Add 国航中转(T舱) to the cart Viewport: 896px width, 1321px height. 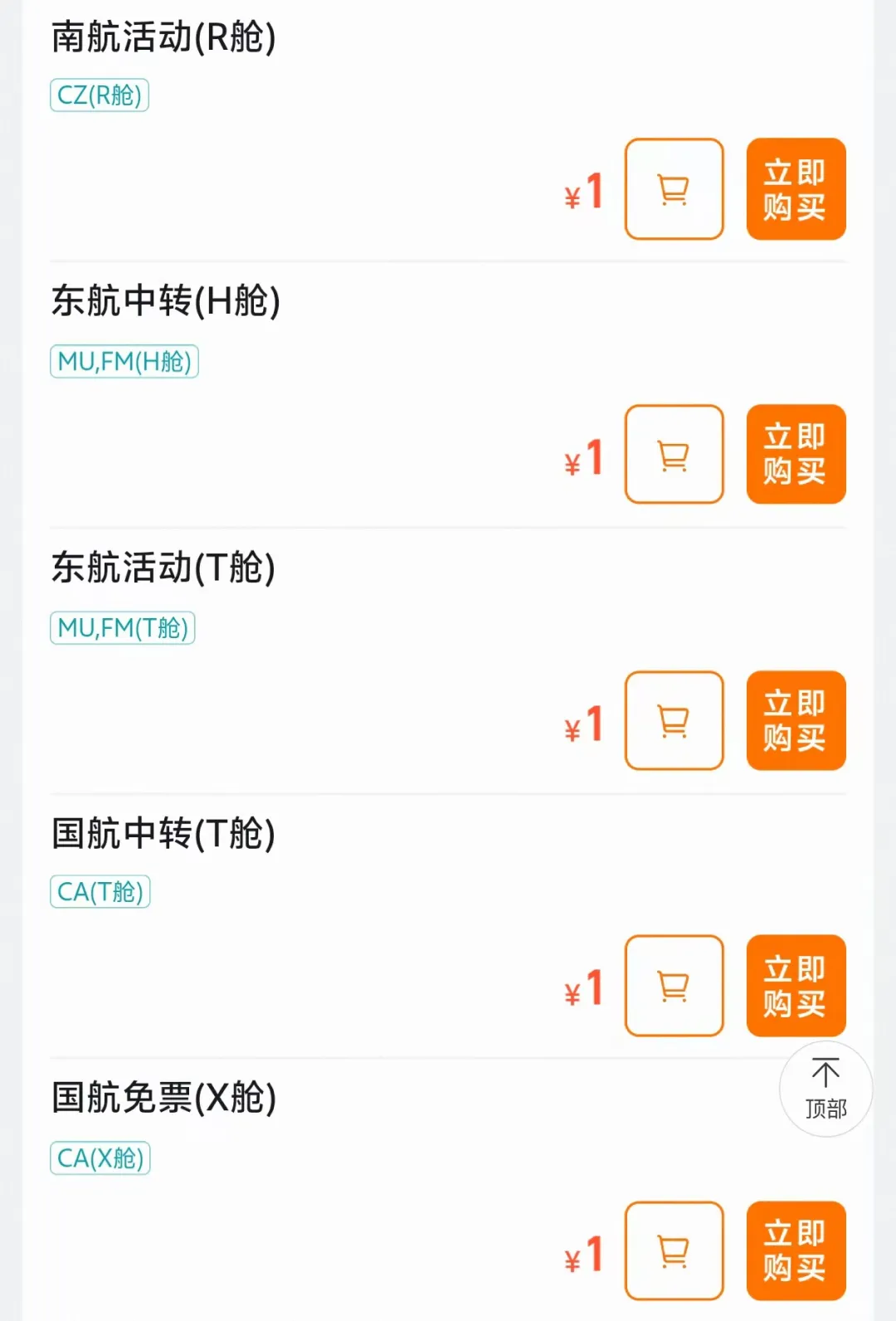point(674,986)
